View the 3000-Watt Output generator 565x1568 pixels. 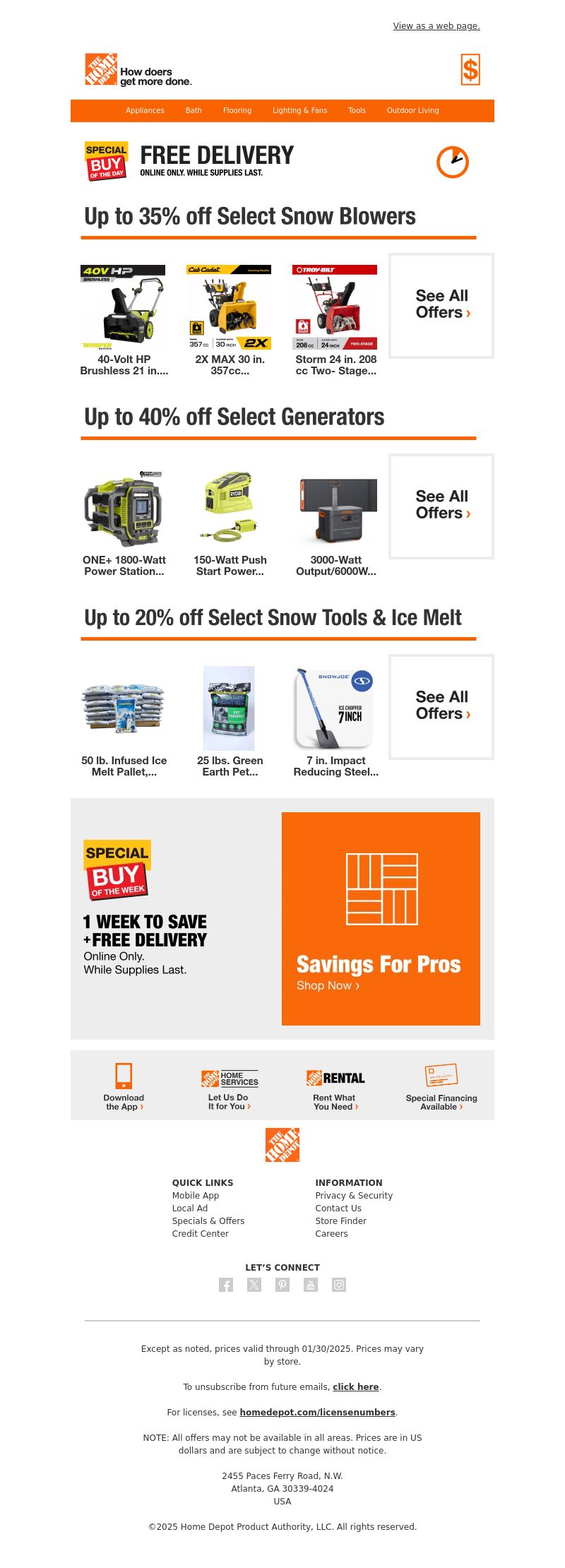[x=335, y=522]
